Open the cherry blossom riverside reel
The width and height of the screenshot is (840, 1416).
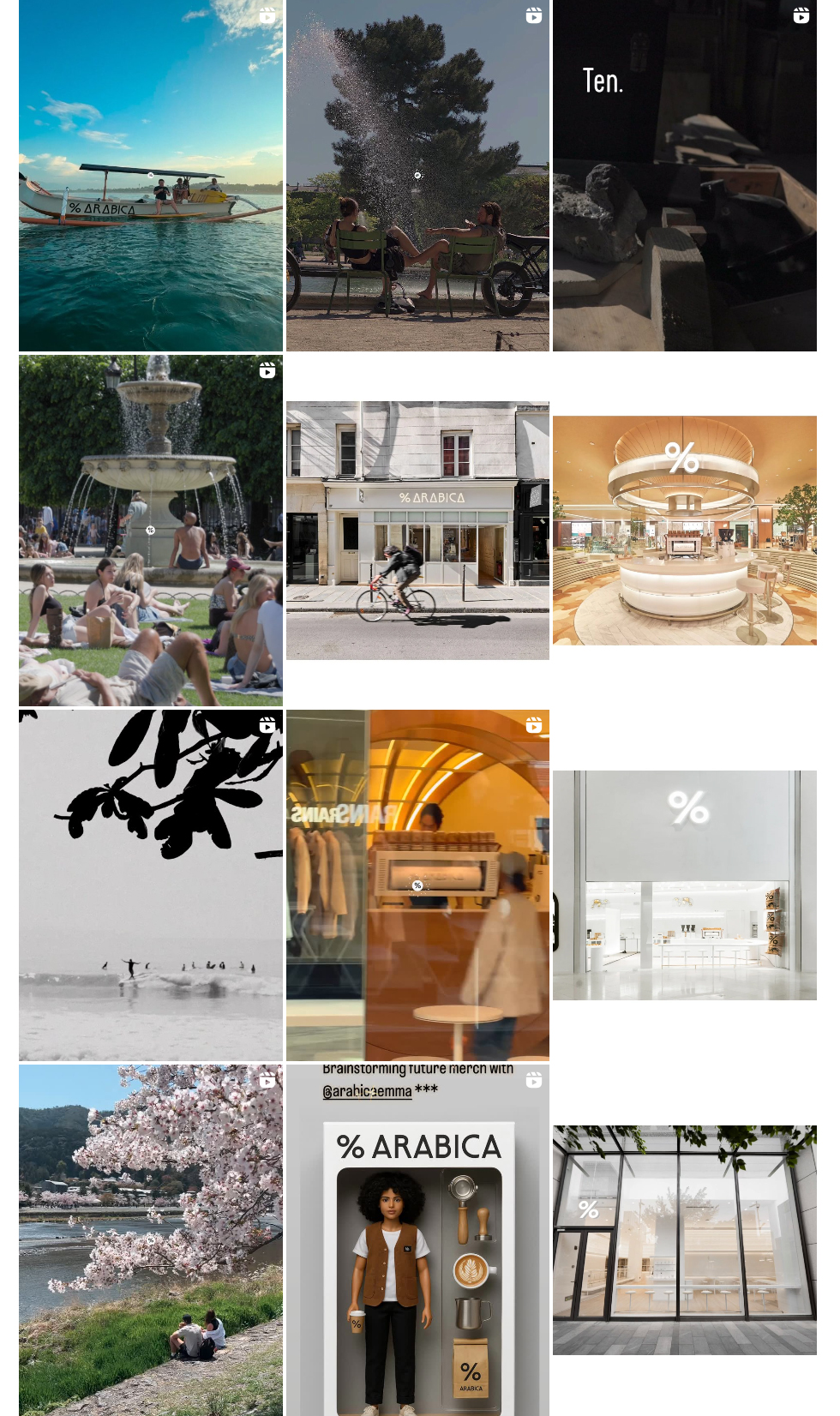tap(151, 1240)
